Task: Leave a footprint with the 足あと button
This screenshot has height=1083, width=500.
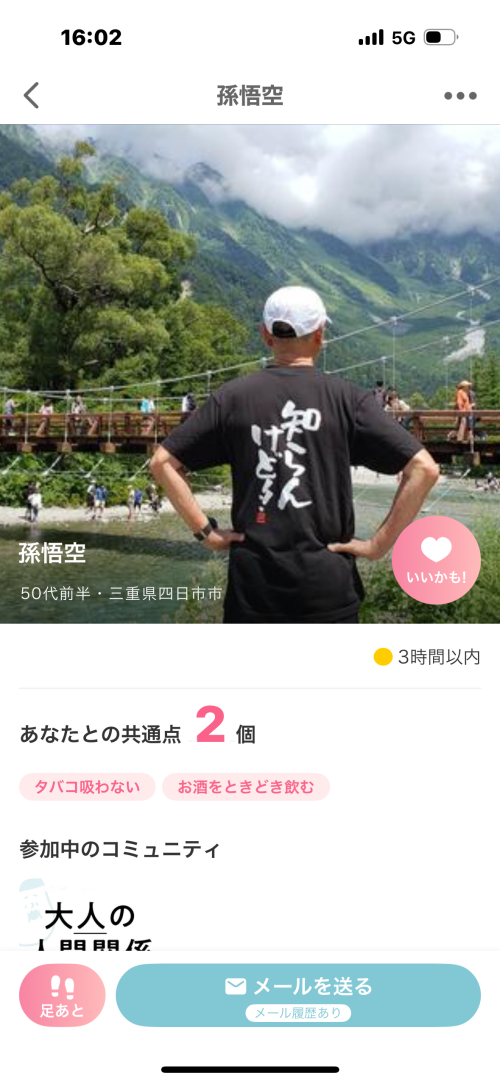Action: pyautogui.click(x=62, y=995)
